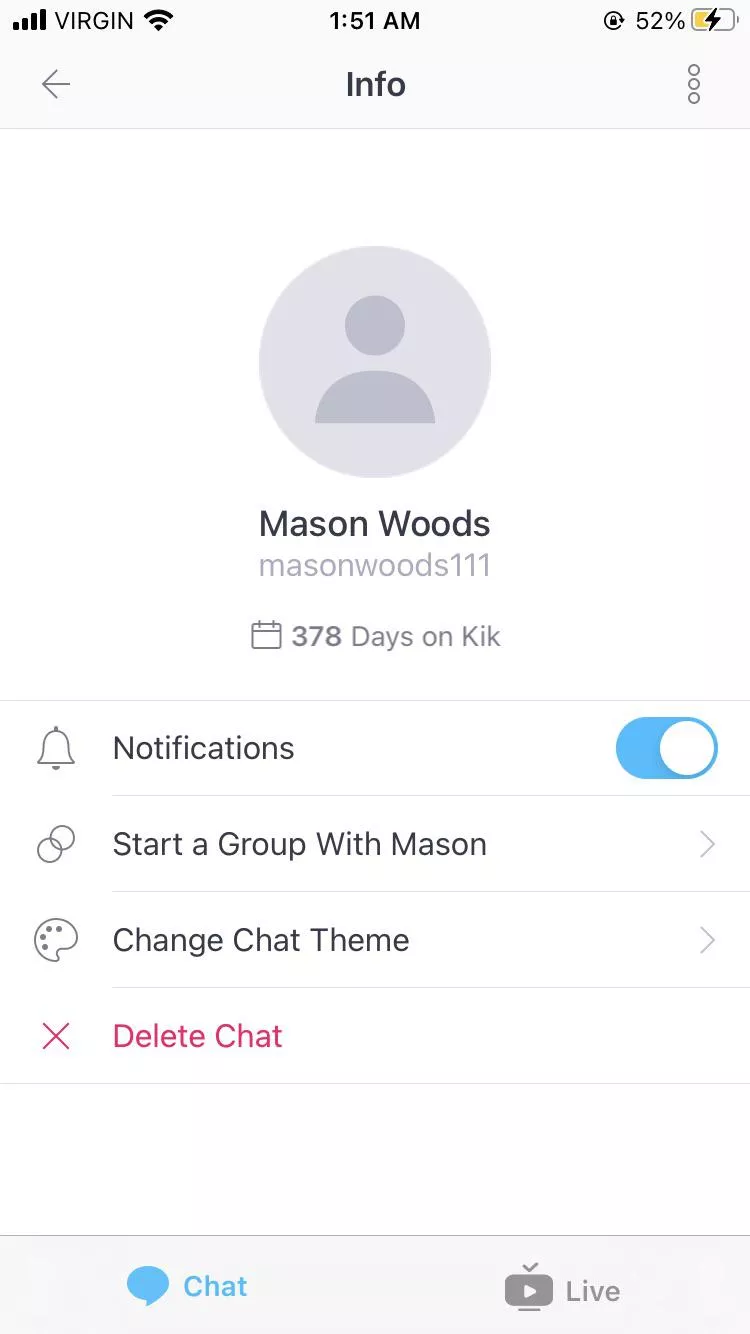Image resolution: width=750 pixels, height=1334 pixels.
Task: Delete chat with Mason Woods
Action: [198, 1036]
